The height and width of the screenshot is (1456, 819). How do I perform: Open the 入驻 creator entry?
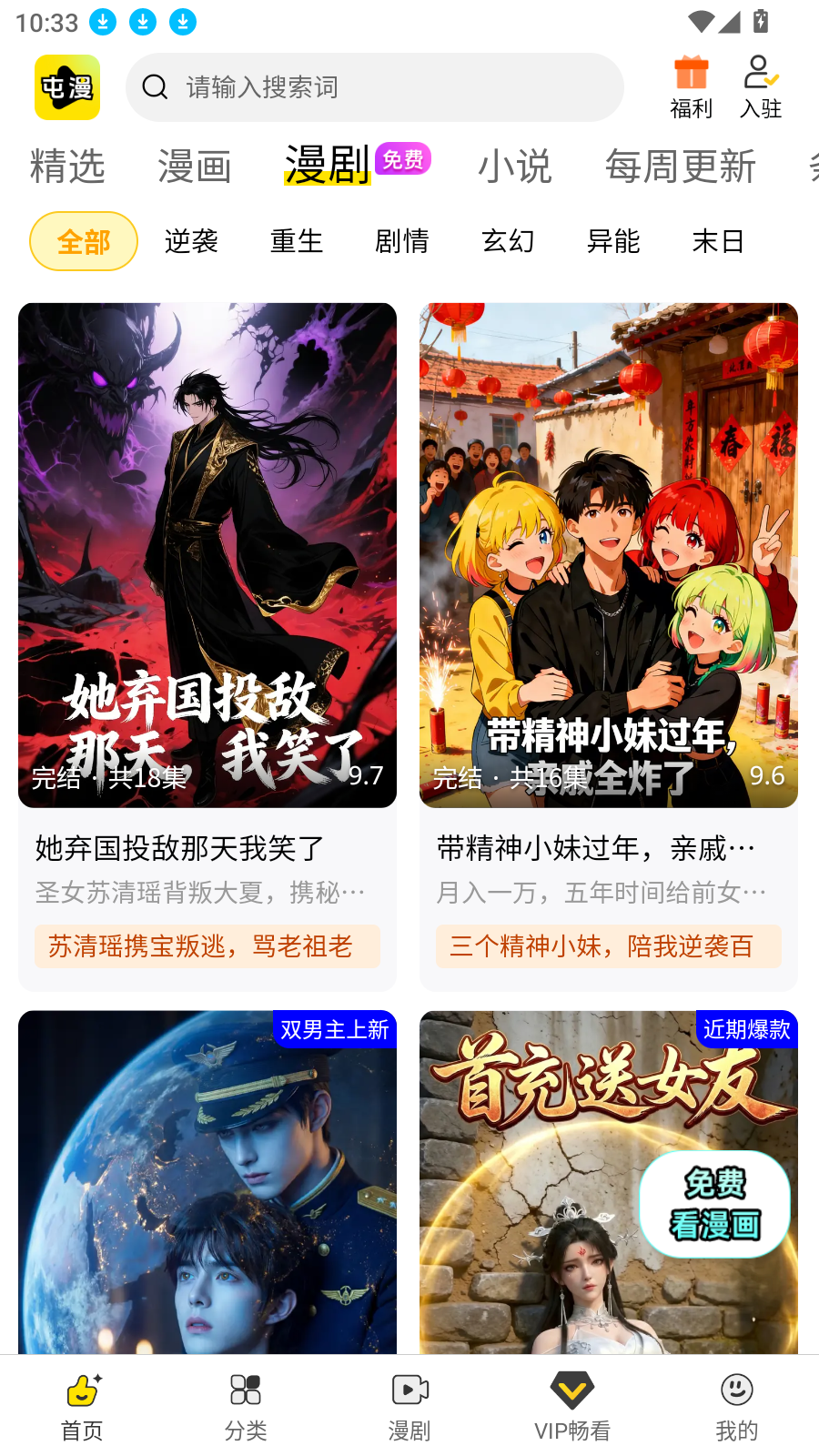click(761, 87)
